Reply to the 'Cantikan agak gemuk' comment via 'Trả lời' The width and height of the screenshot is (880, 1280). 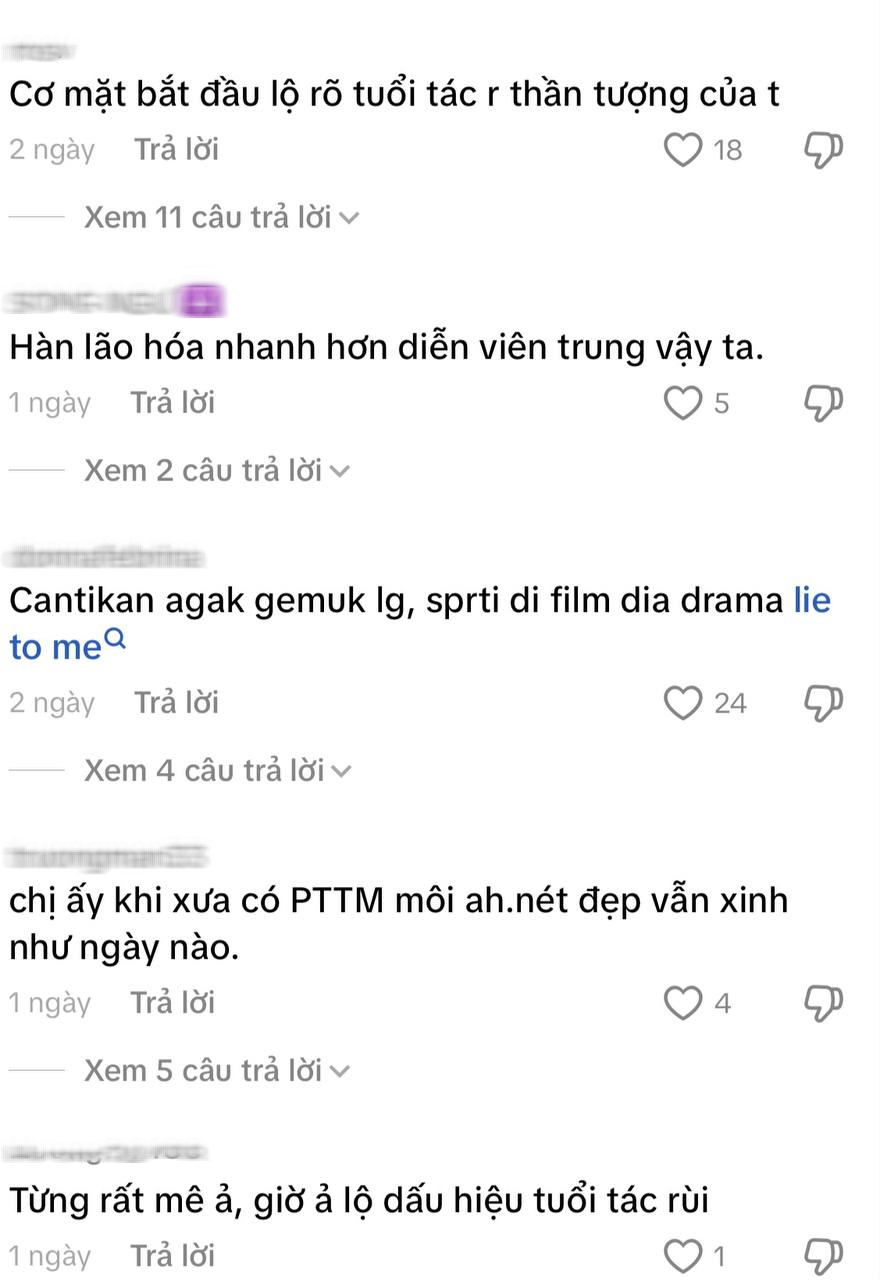176,703
